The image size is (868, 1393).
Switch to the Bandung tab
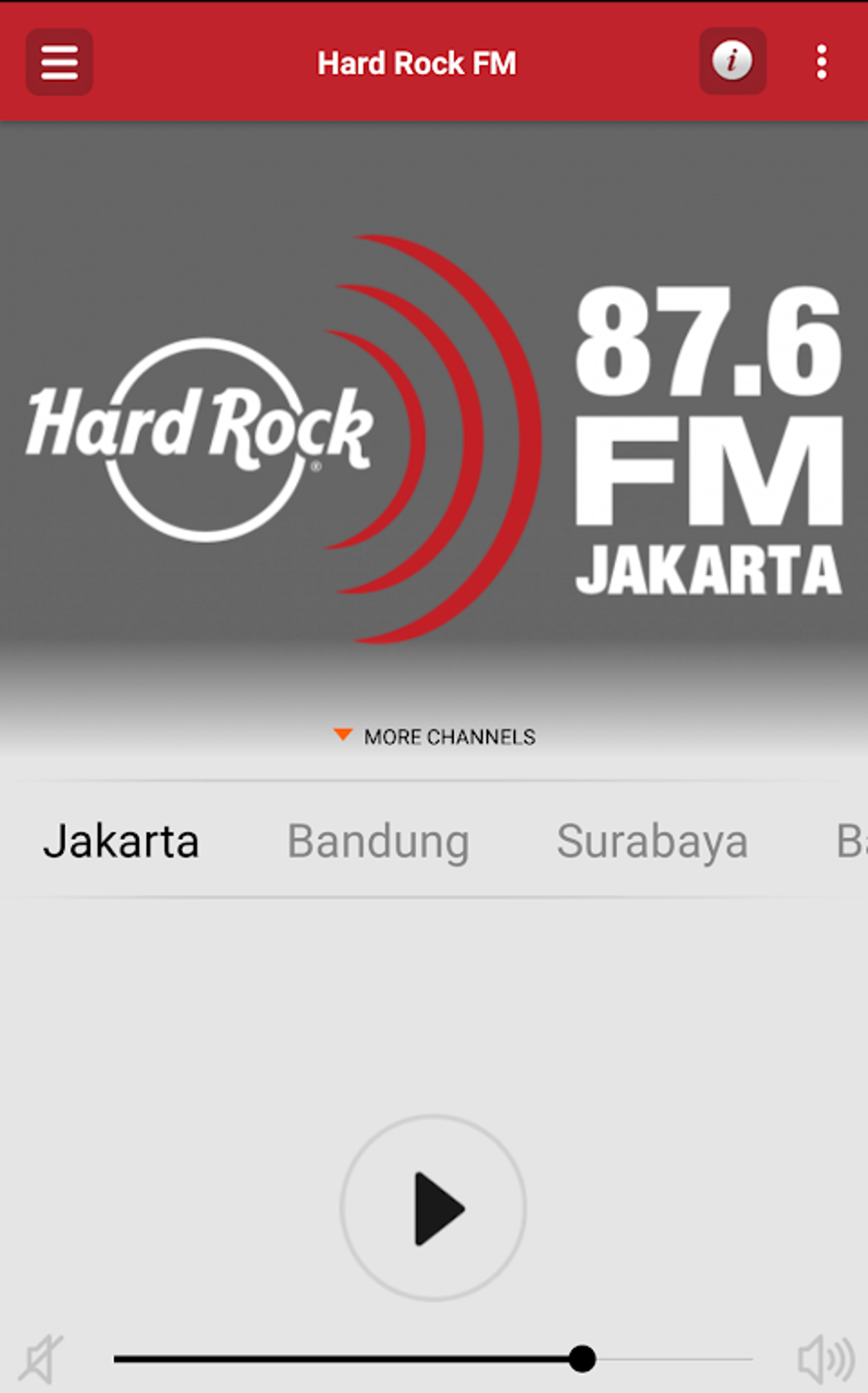point(377,841)
